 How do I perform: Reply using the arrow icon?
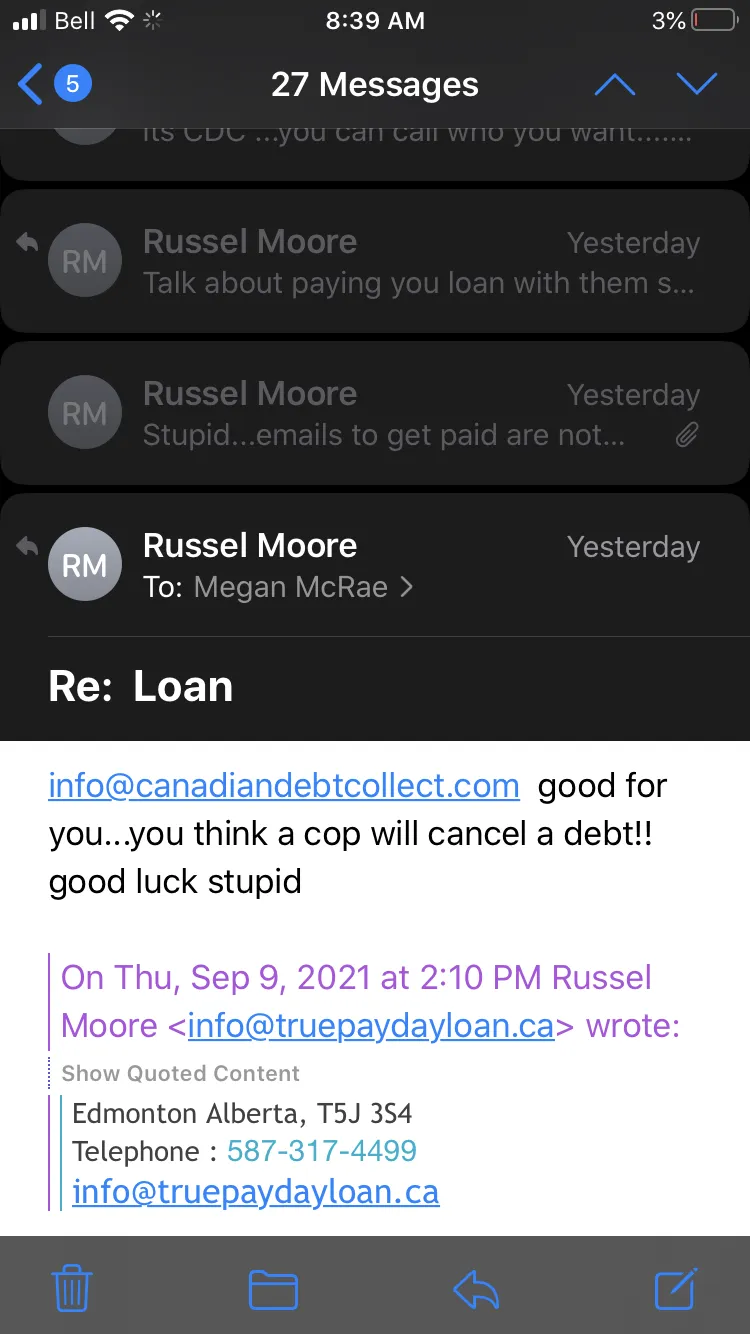click(476, 1290)
